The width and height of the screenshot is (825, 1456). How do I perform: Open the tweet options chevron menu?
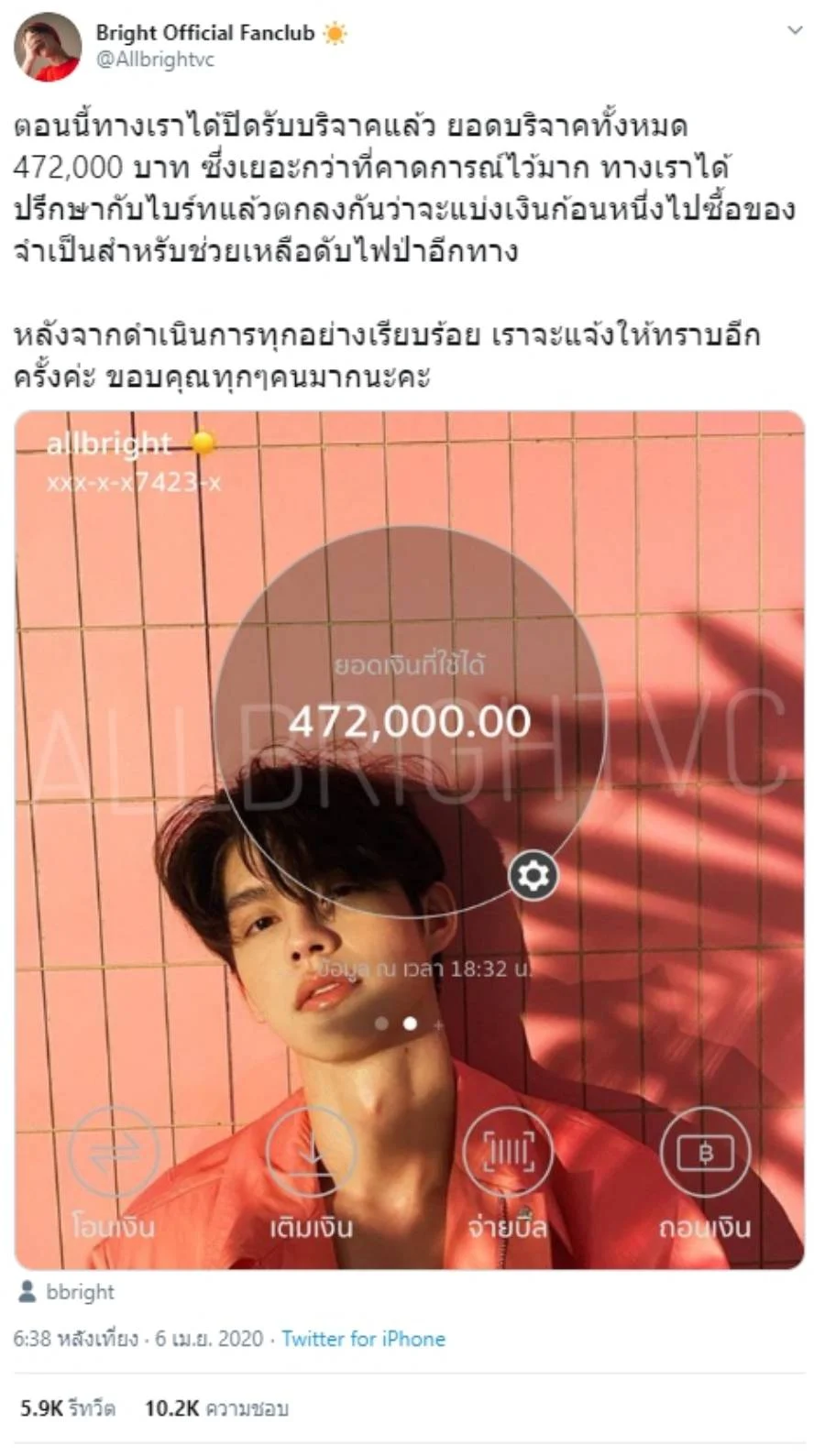[x=795, y=30]
